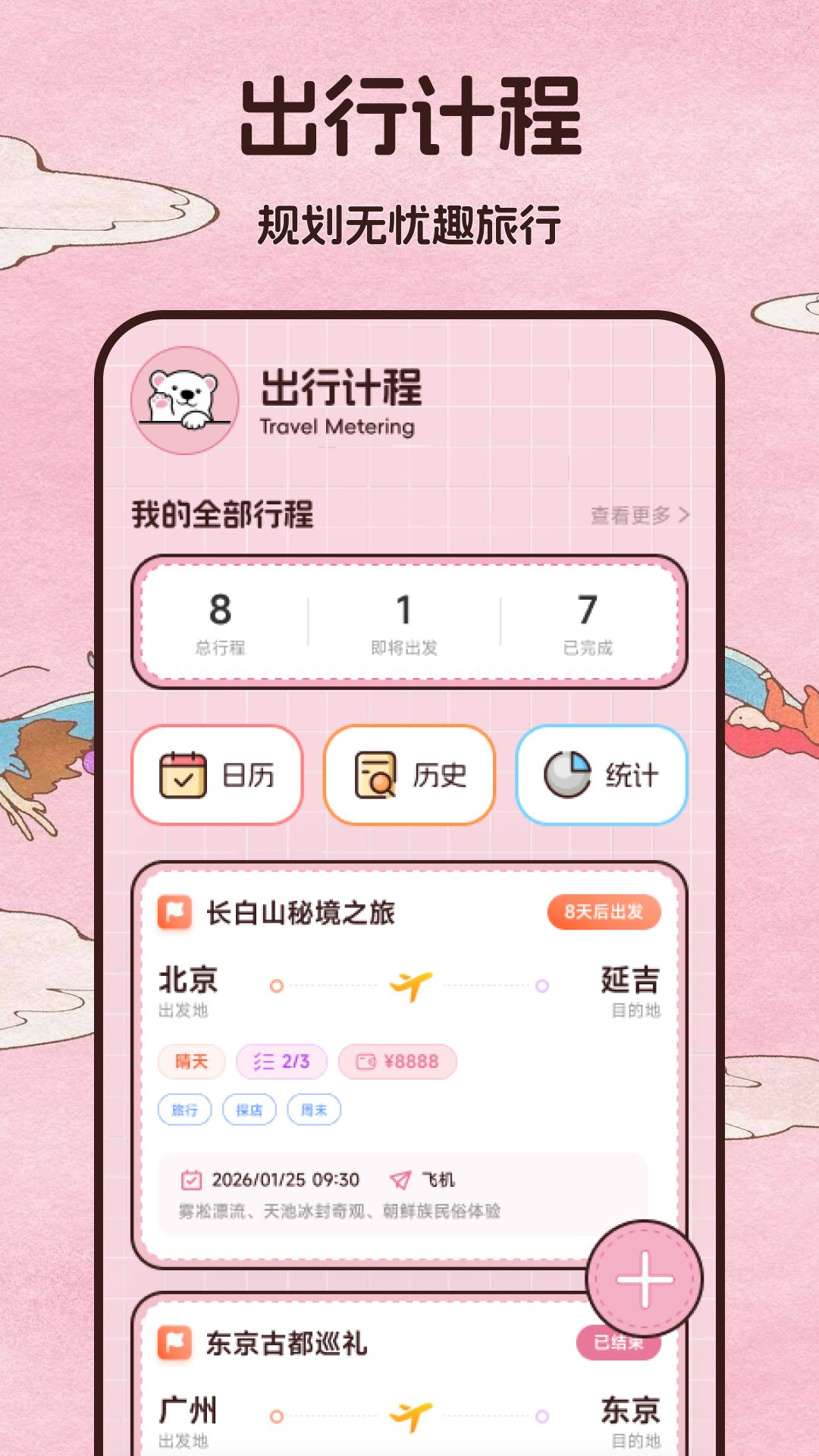Open the 统计 statistics feature
This screenshot has height=1456, width=819.
[601, 773]
